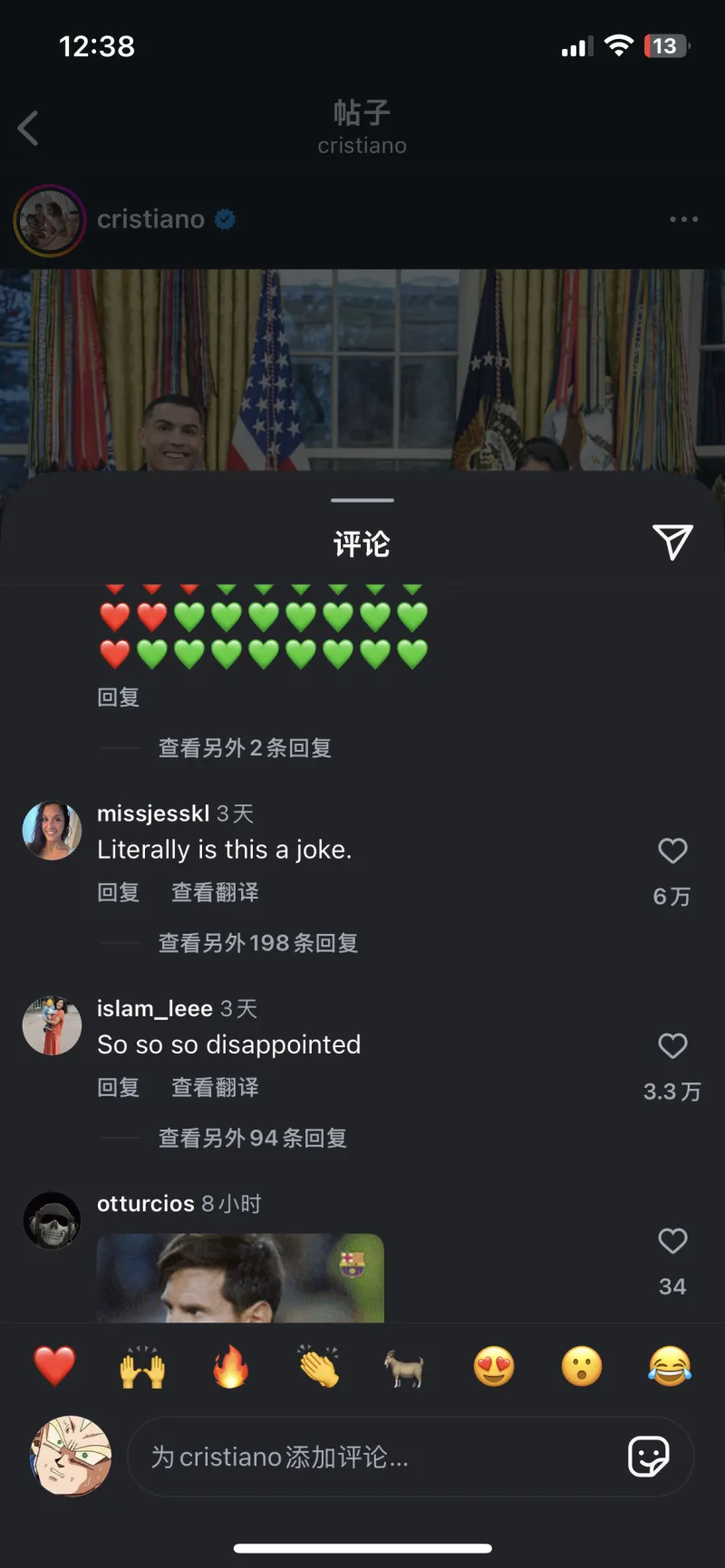The height and width of the screenshot is (1568, 725).
Task: Insert the goat quick emoji
Action: pyautogui.click(x=405, y=1366)
